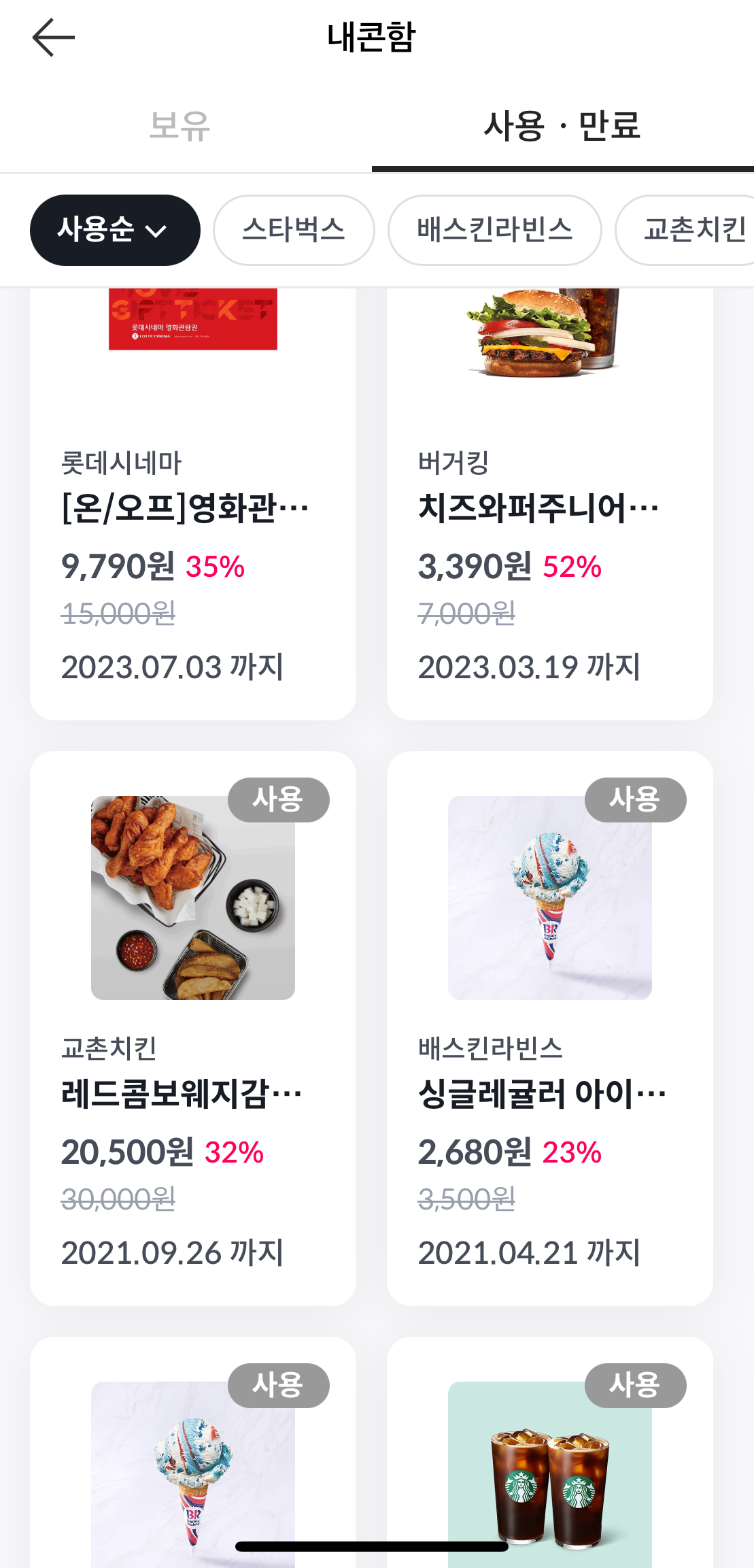
Task: Open the 버거킹 치즈와퍼주니어 card
Action: [x=549, y=503]
